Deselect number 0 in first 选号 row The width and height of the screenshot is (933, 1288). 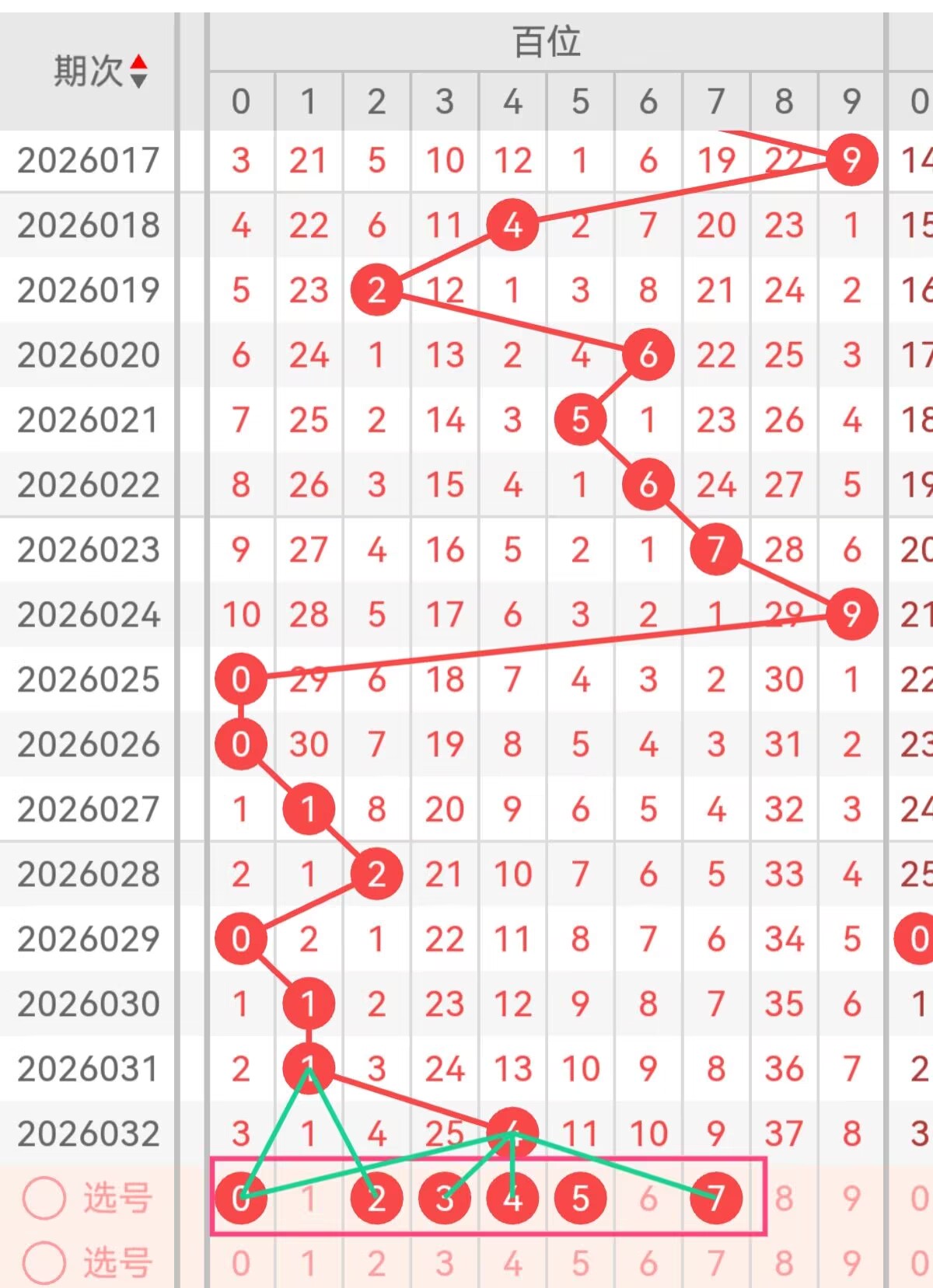241,1198
